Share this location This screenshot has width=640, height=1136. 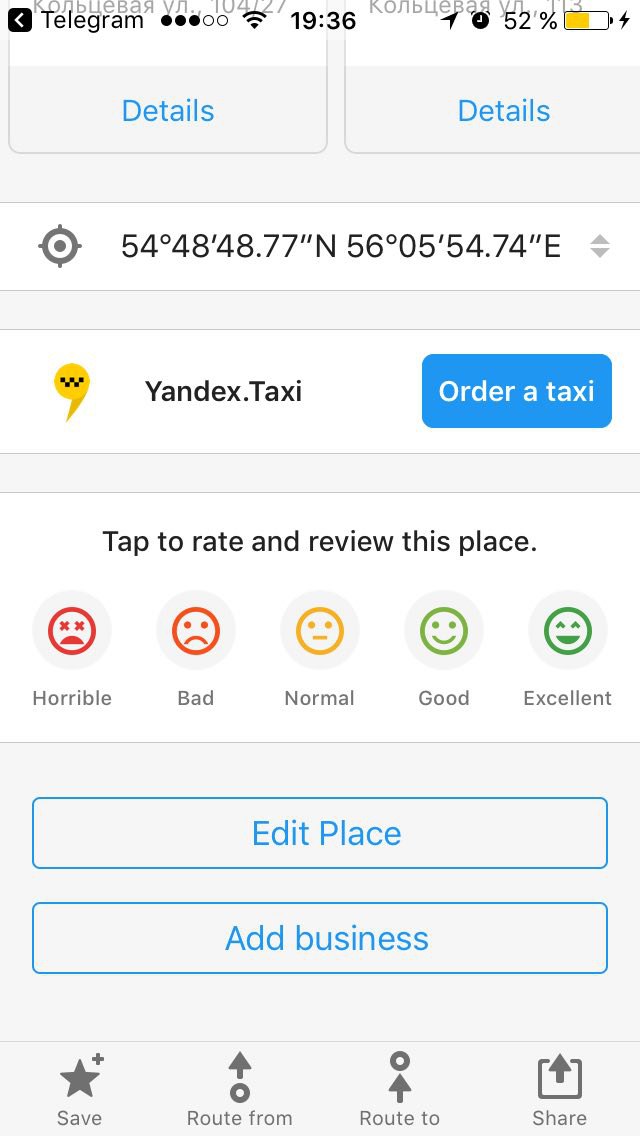tap(560, 1089)
